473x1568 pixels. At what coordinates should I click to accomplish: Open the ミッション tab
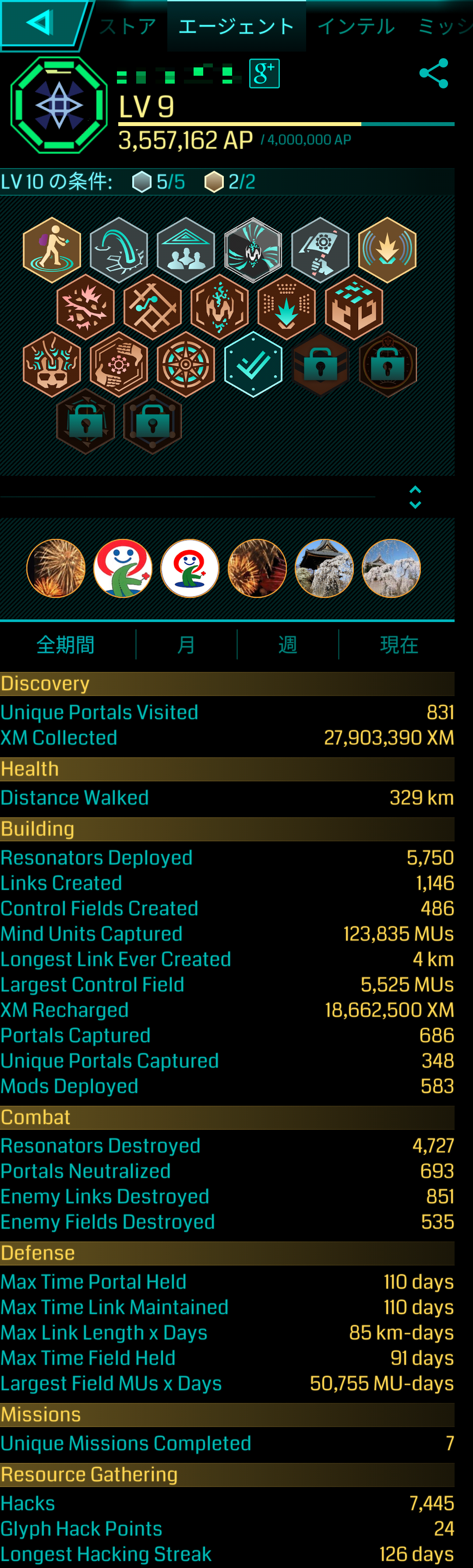click(x=445, y=26)
